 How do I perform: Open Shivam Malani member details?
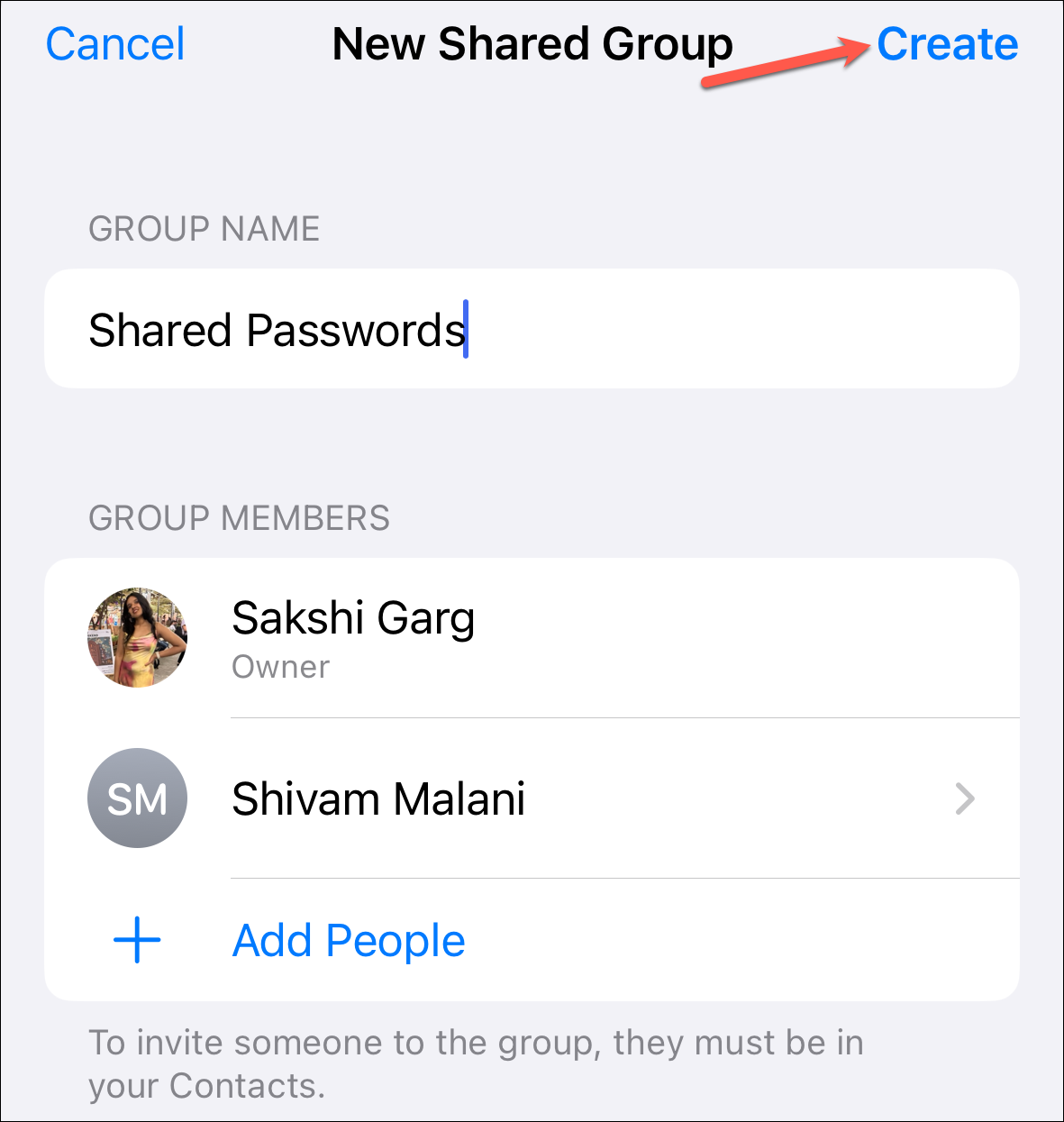(532, 798)
